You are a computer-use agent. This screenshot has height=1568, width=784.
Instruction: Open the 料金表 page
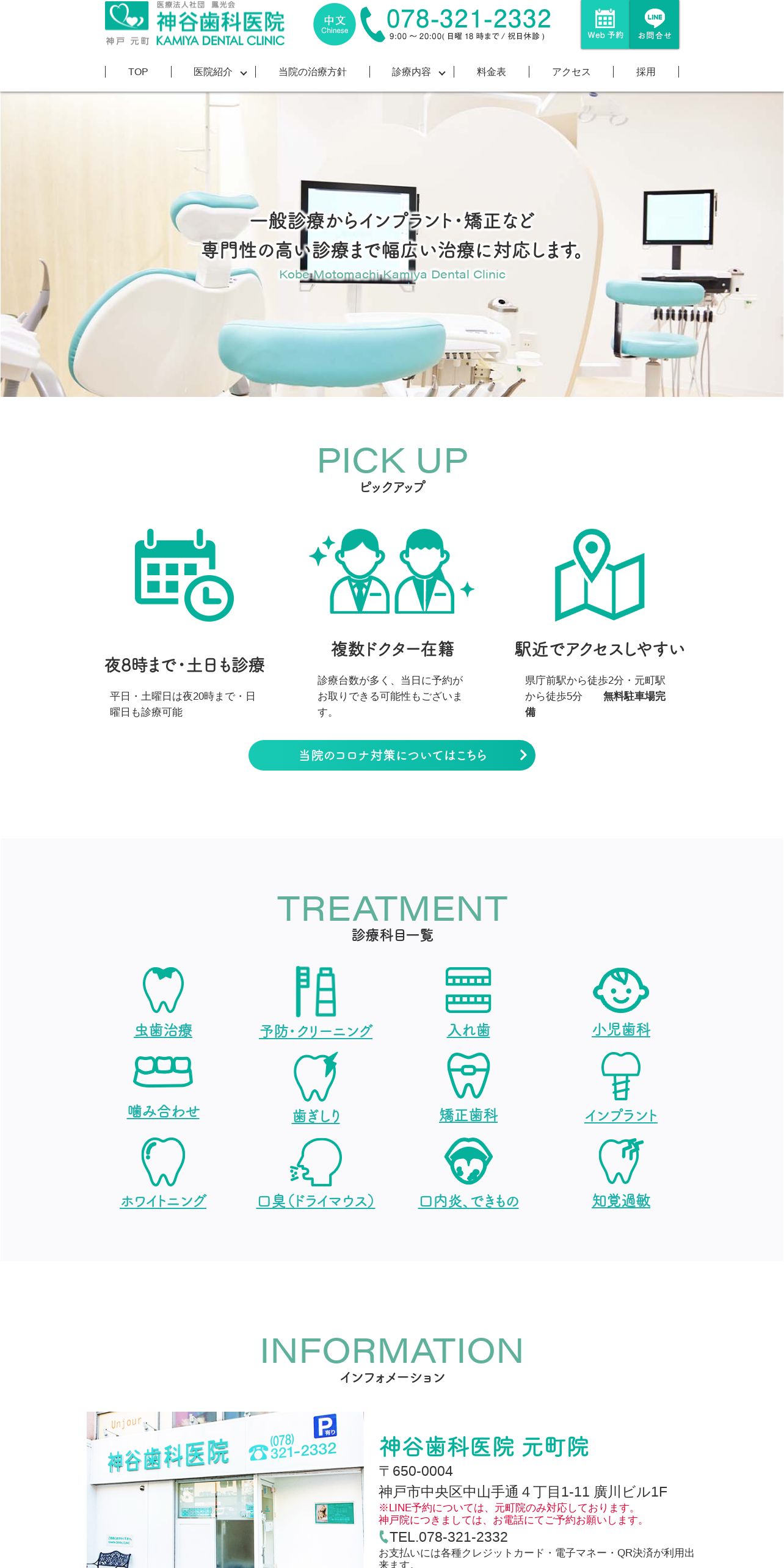[491, 72]
